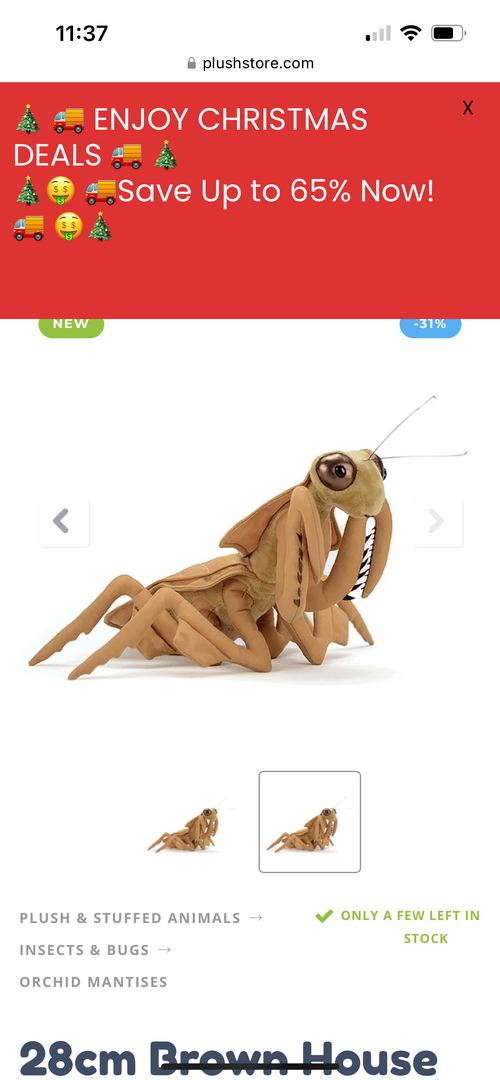This screenshot has width=500, height=1080.
Task: Open the Plush & Stuffed Animals category
Action: pyautogui.click(x=130, y=918)
